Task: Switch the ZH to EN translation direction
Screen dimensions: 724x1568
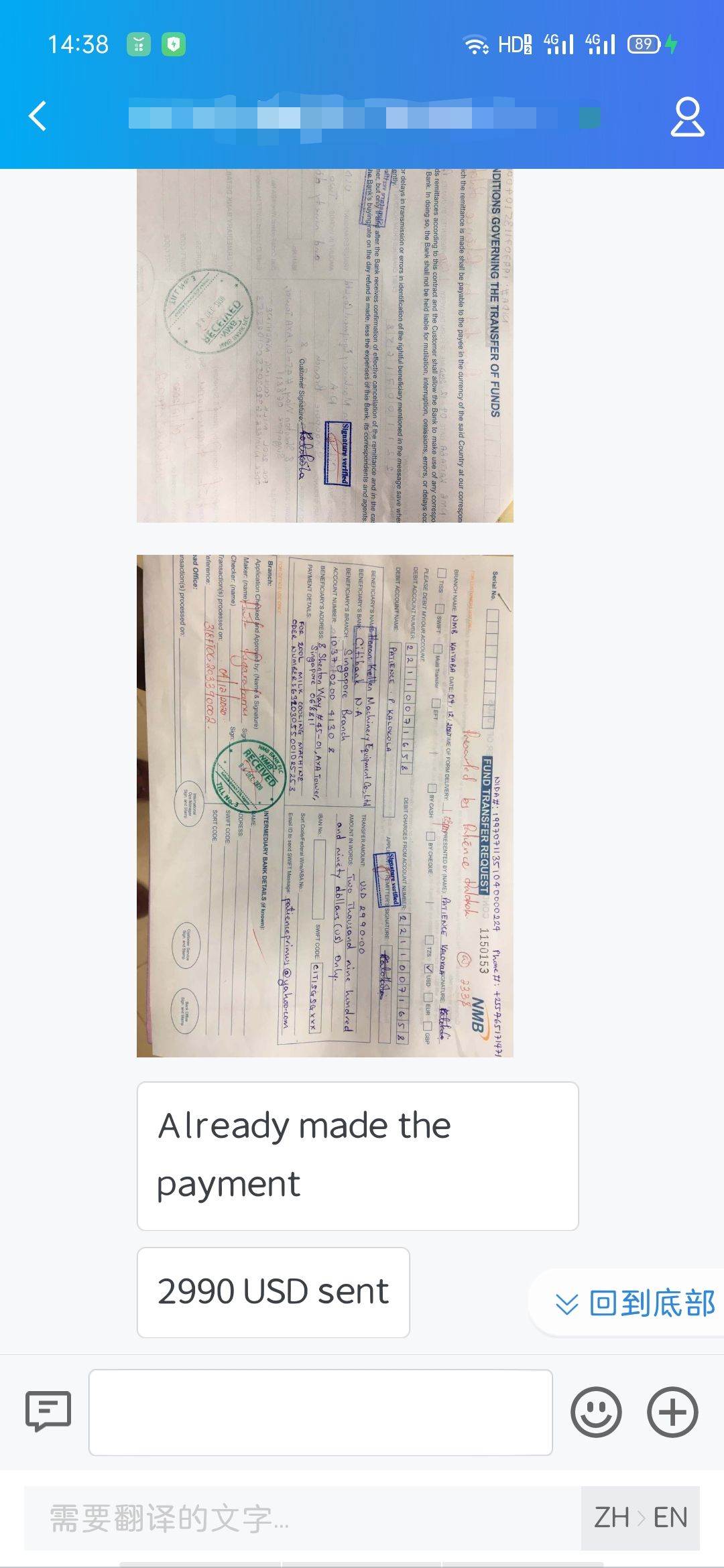Action: (640, 1518)
